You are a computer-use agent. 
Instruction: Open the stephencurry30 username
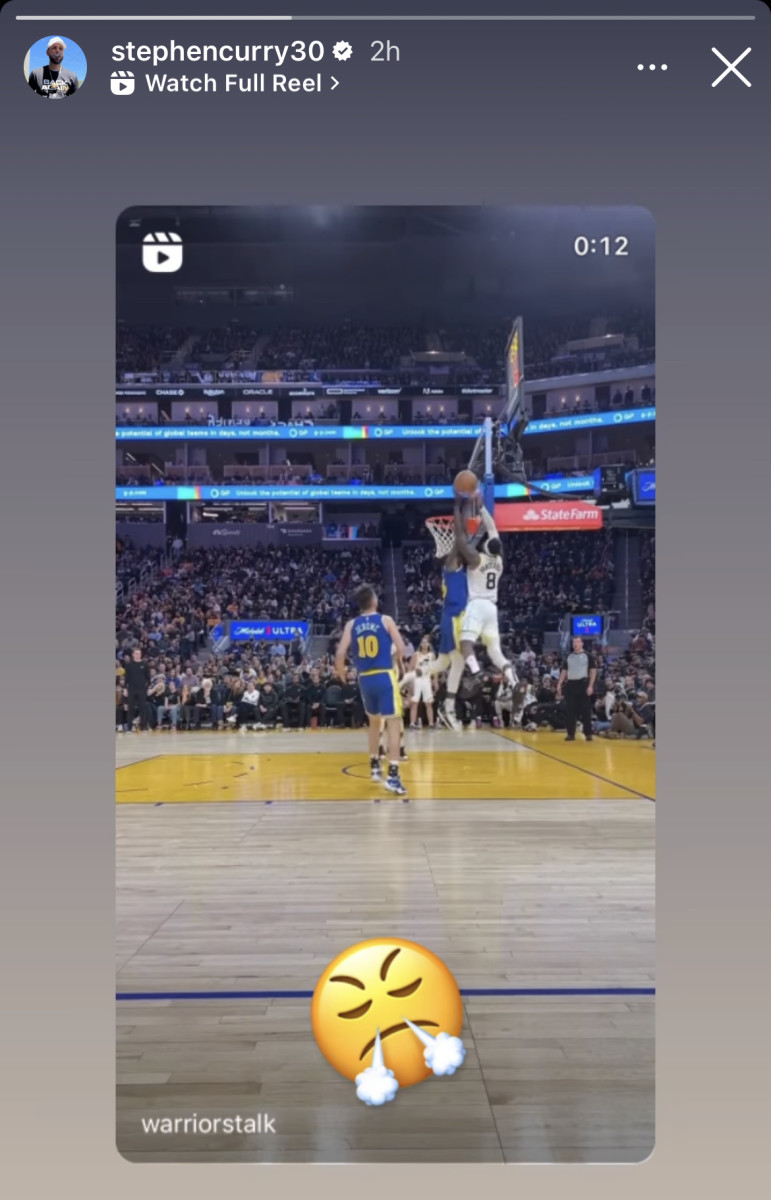219,51
